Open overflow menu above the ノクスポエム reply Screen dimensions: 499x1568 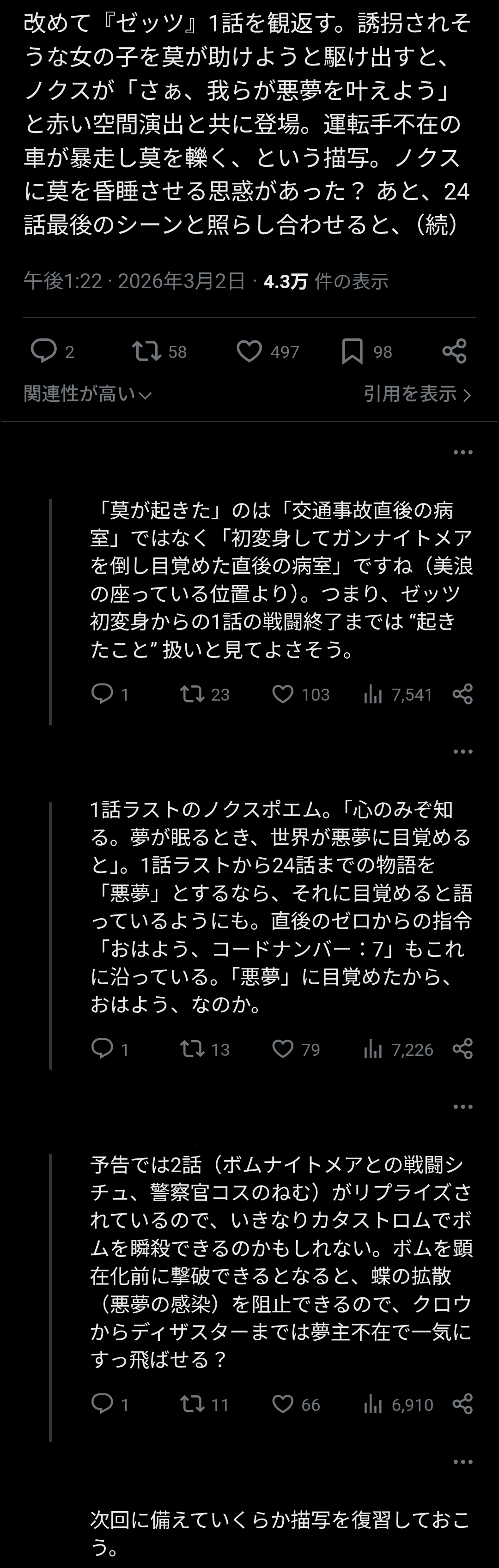point(463,752)
